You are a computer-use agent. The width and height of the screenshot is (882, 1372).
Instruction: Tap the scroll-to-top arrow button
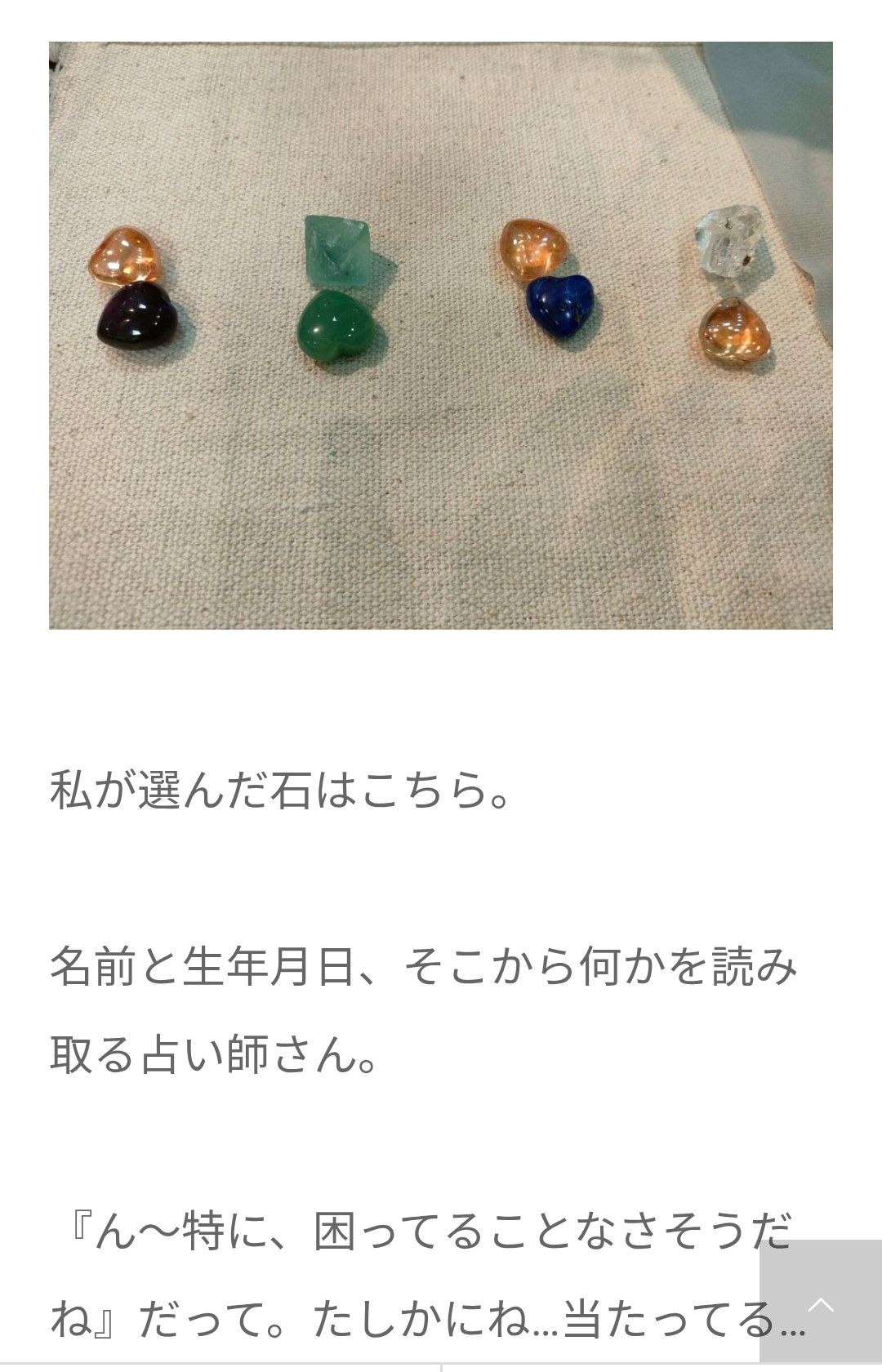click(820, 1304)
